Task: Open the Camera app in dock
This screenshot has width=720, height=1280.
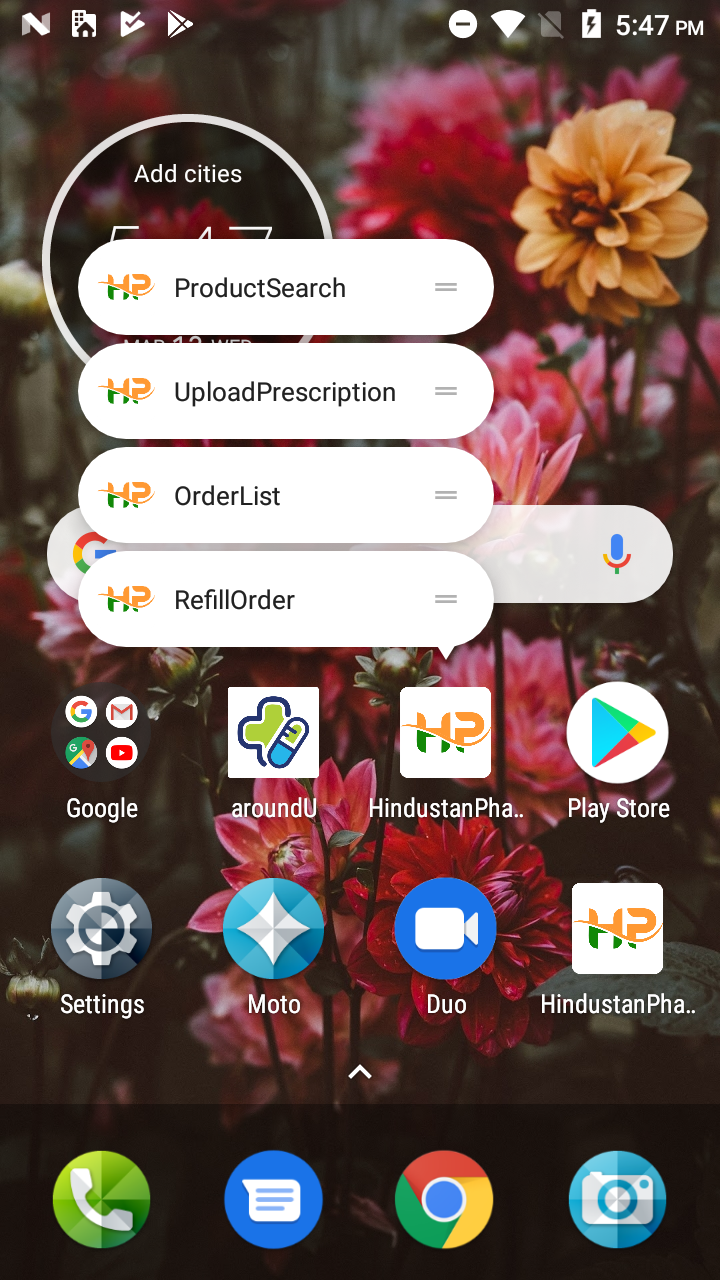Action: pyautogui.click(x=617, y=1200)
